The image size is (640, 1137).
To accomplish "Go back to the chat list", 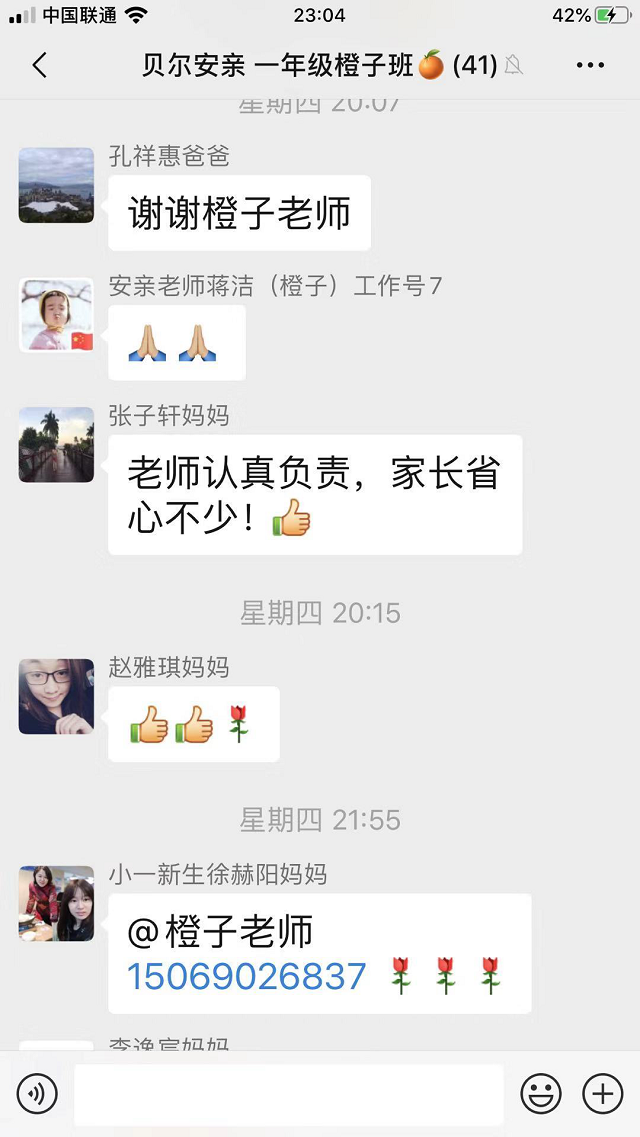I will point(40,66).
